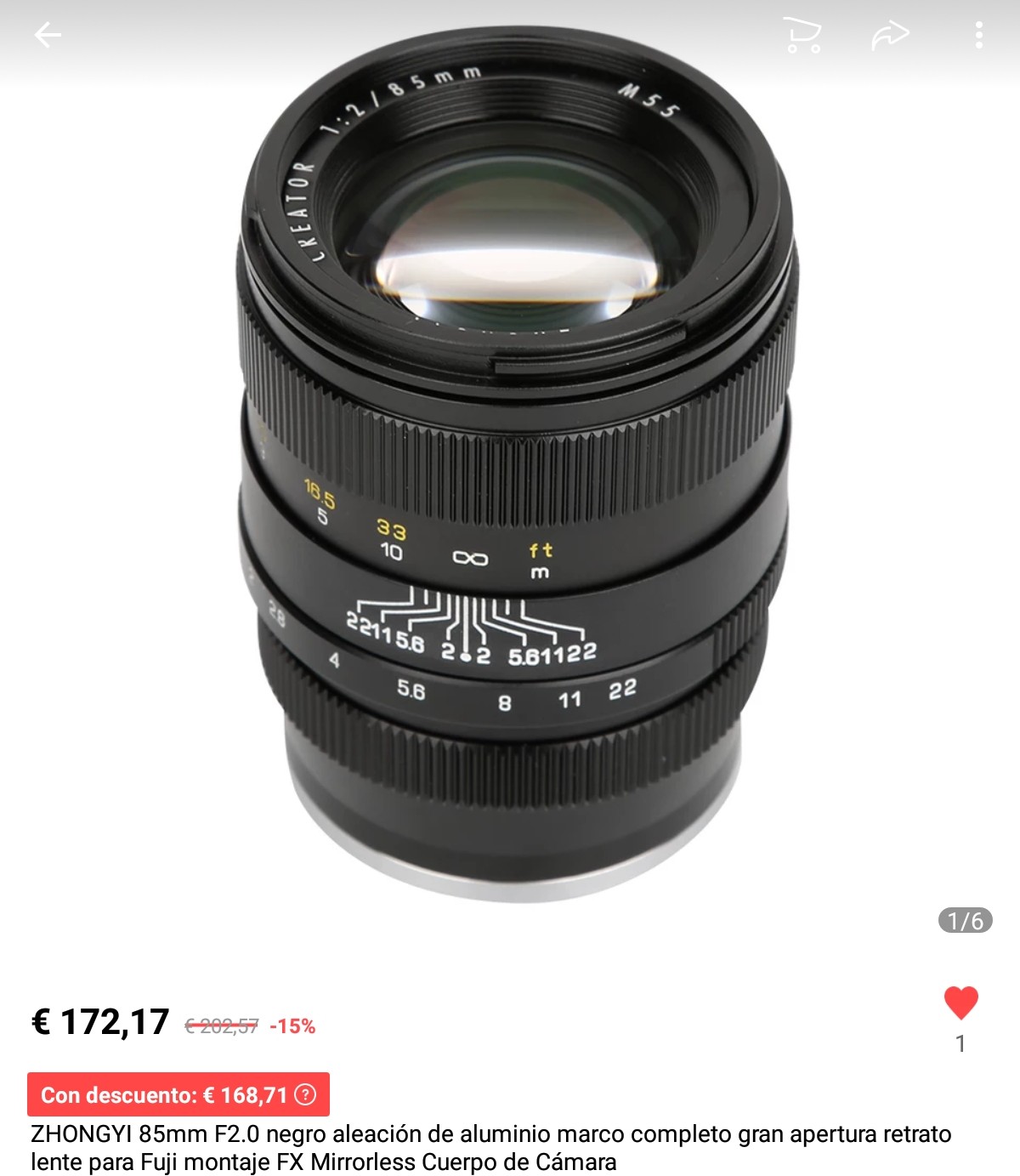The height and width of the screenshot is (1176, 1020).
Task: Share this lens product
Action: point(890,36)
